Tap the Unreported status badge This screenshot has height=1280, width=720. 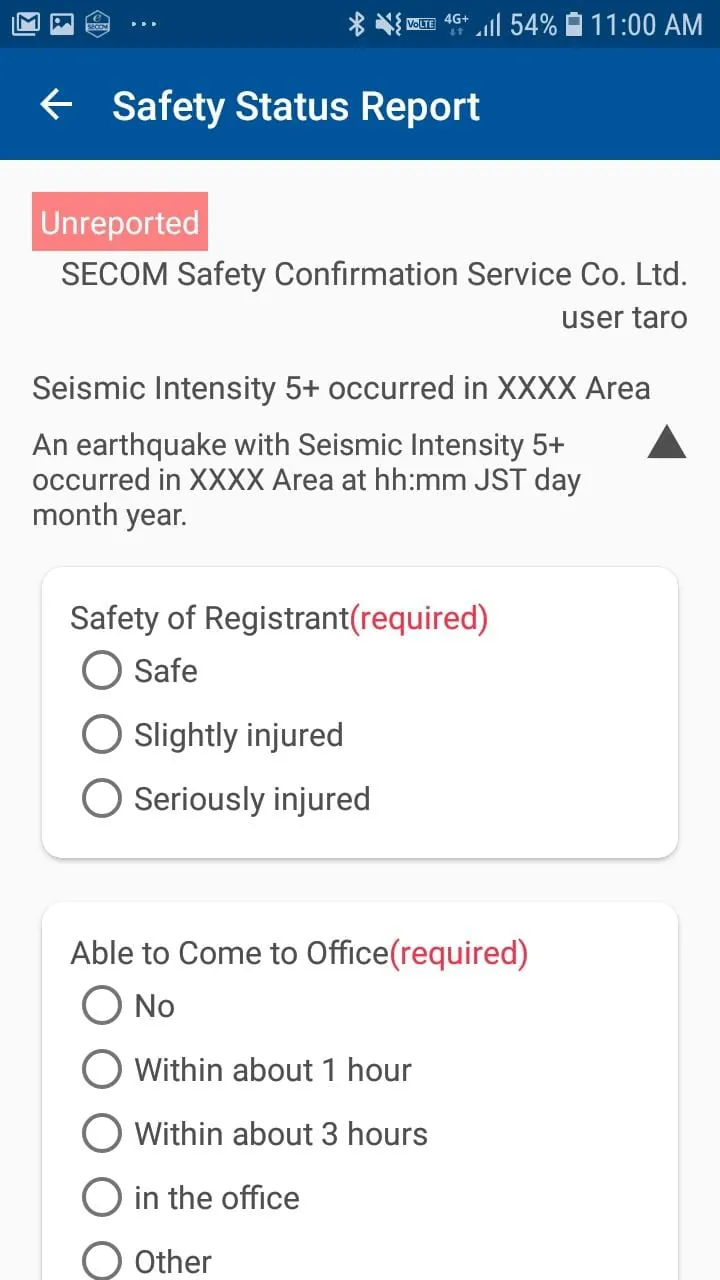[x=119, y=221]
